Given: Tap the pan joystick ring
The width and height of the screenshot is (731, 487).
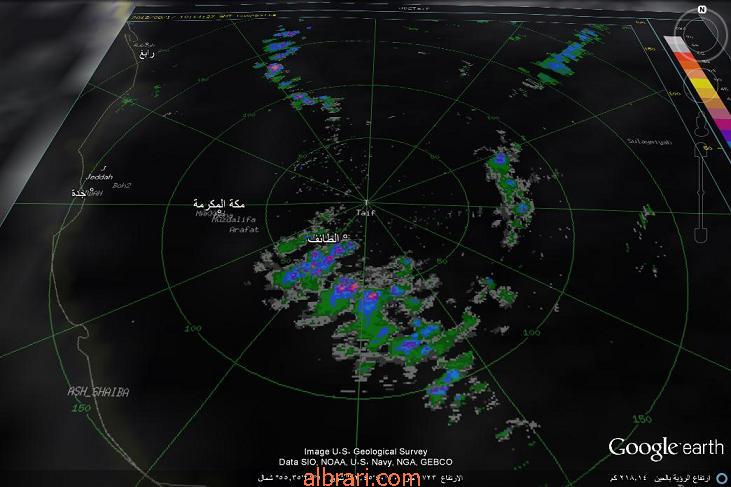Looking at the screenshot, I should pos(701,85).
